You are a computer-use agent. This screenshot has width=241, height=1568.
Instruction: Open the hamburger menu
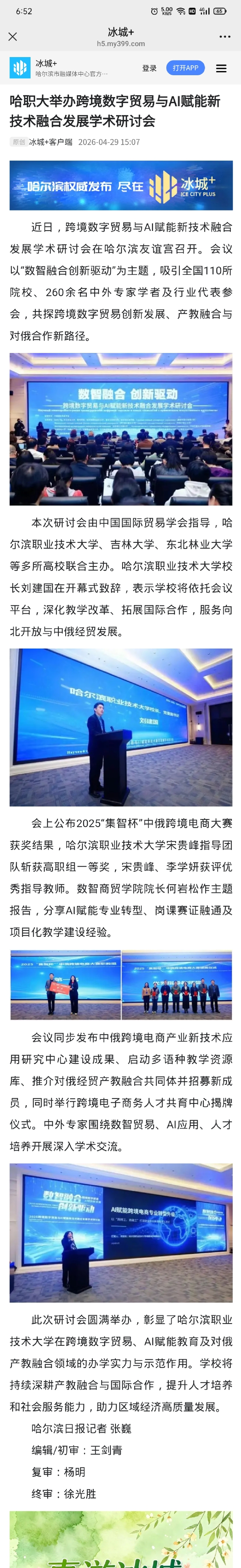[x=221, y=68]
